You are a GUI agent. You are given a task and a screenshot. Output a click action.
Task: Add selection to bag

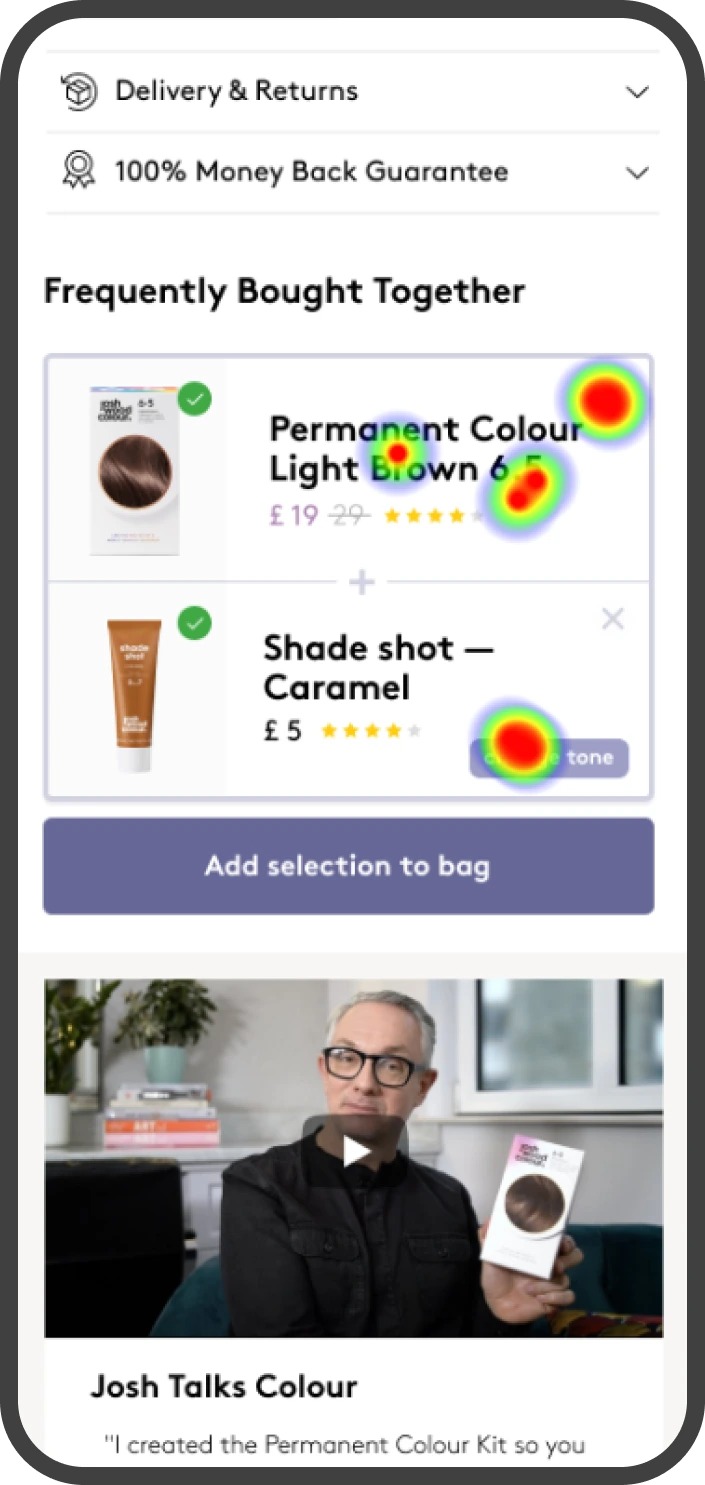click(348, 866)
